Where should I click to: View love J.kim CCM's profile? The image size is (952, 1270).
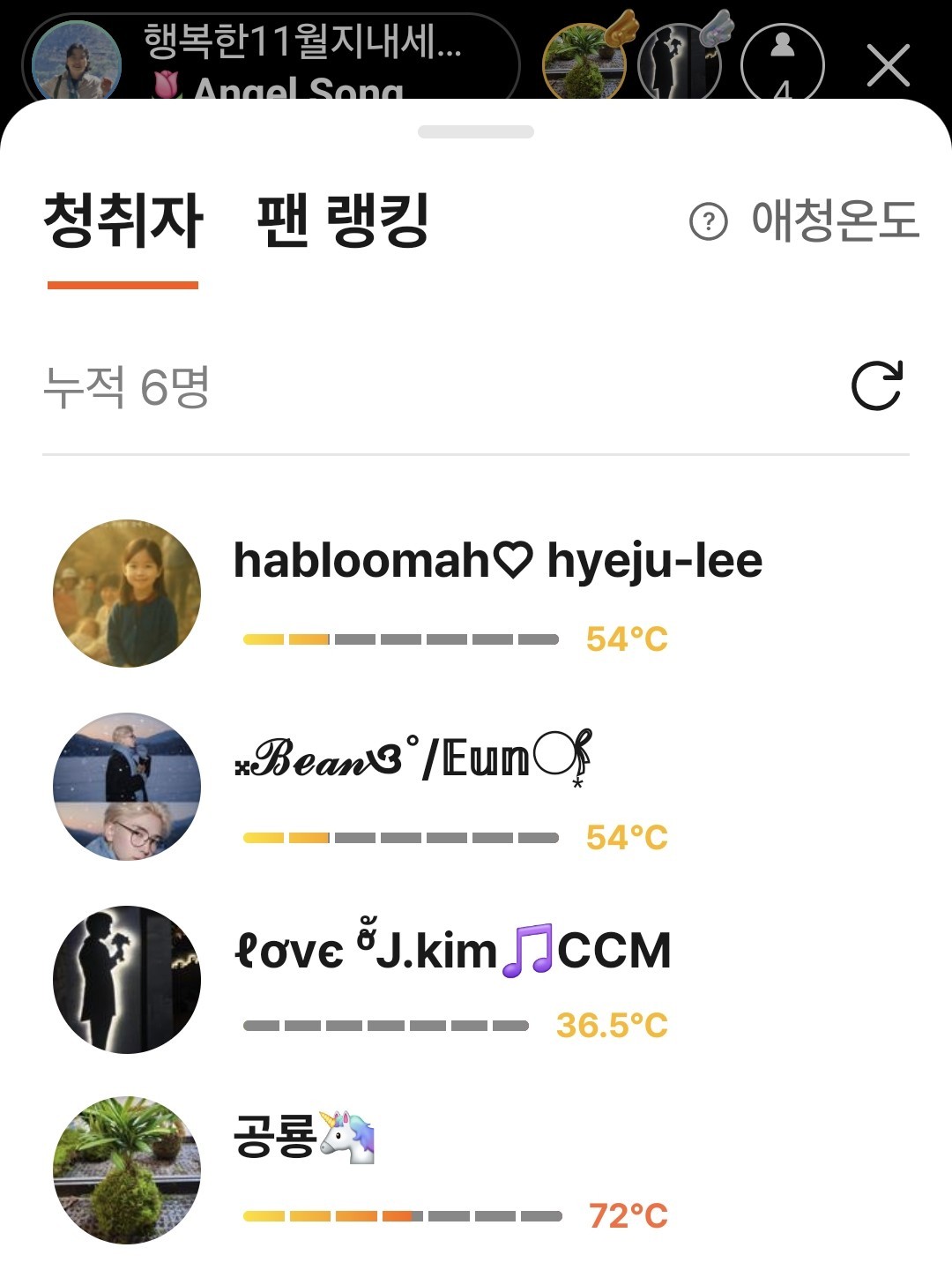coord(127,979)
